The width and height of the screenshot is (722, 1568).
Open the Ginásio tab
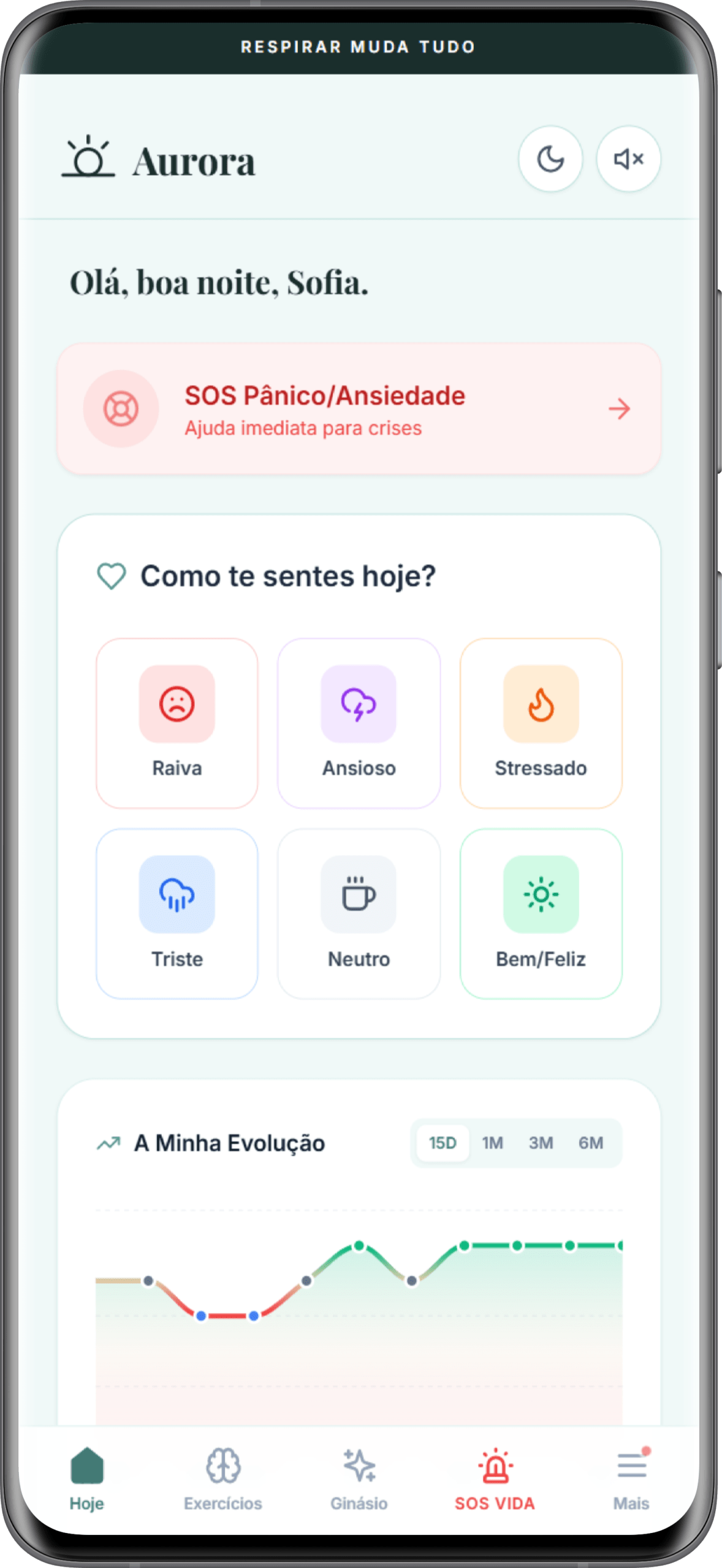pos(359,1479)
